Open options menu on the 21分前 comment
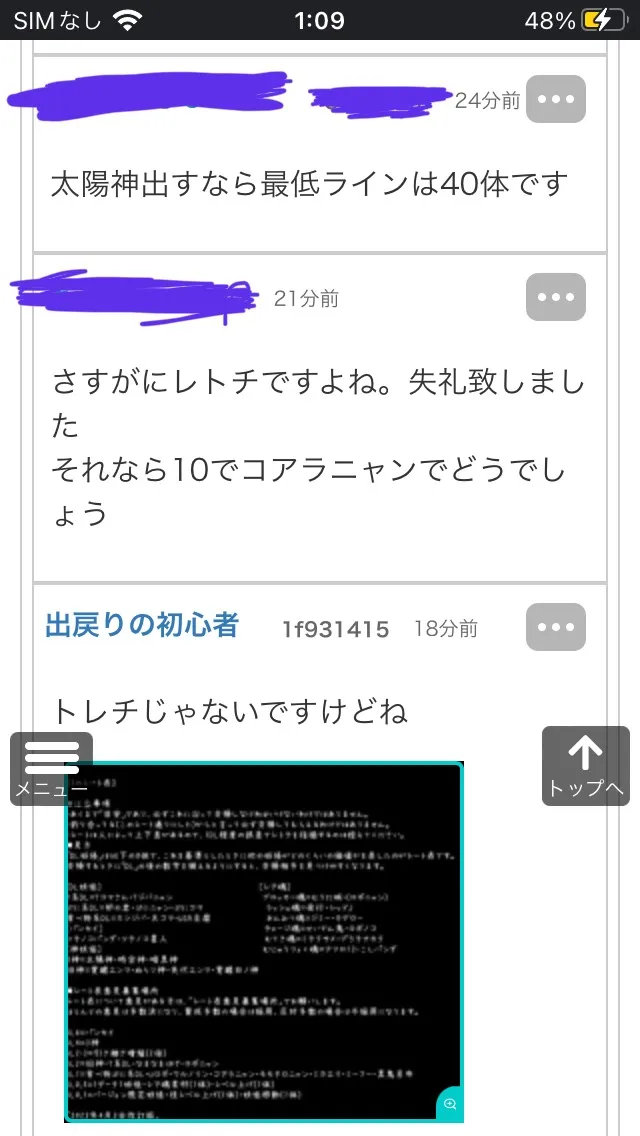Screen dimensions: 640x1136 coord(556,297)
